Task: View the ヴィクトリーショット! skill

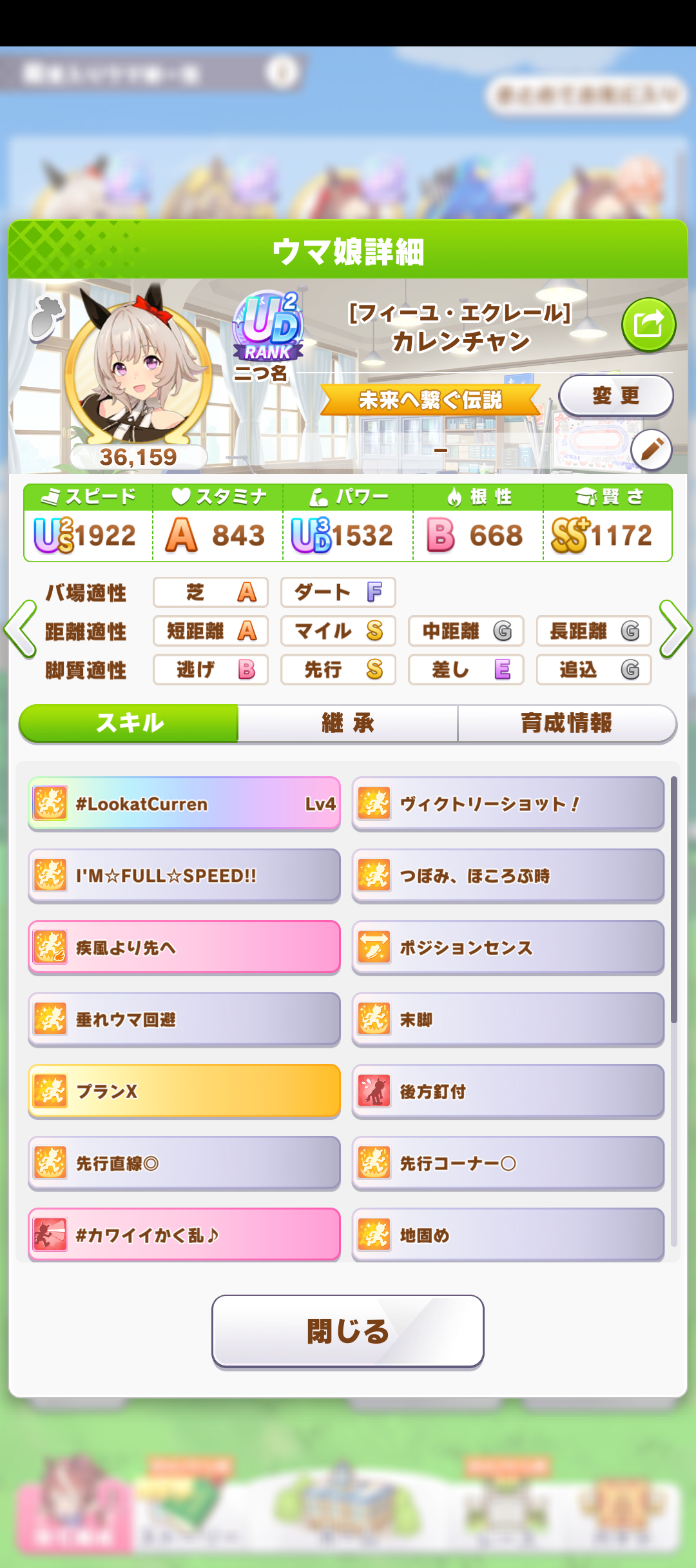Action: pyautogui.click(x=508, y=804)
